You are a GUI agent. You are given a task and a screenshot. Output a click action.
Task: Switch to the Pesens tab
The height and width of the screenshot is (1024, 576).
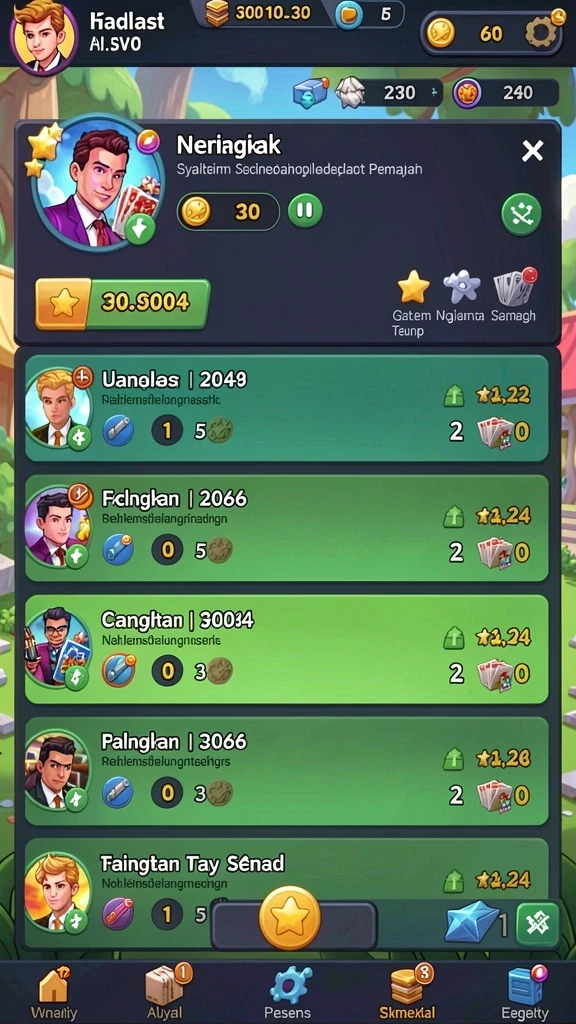click(288, 993)
